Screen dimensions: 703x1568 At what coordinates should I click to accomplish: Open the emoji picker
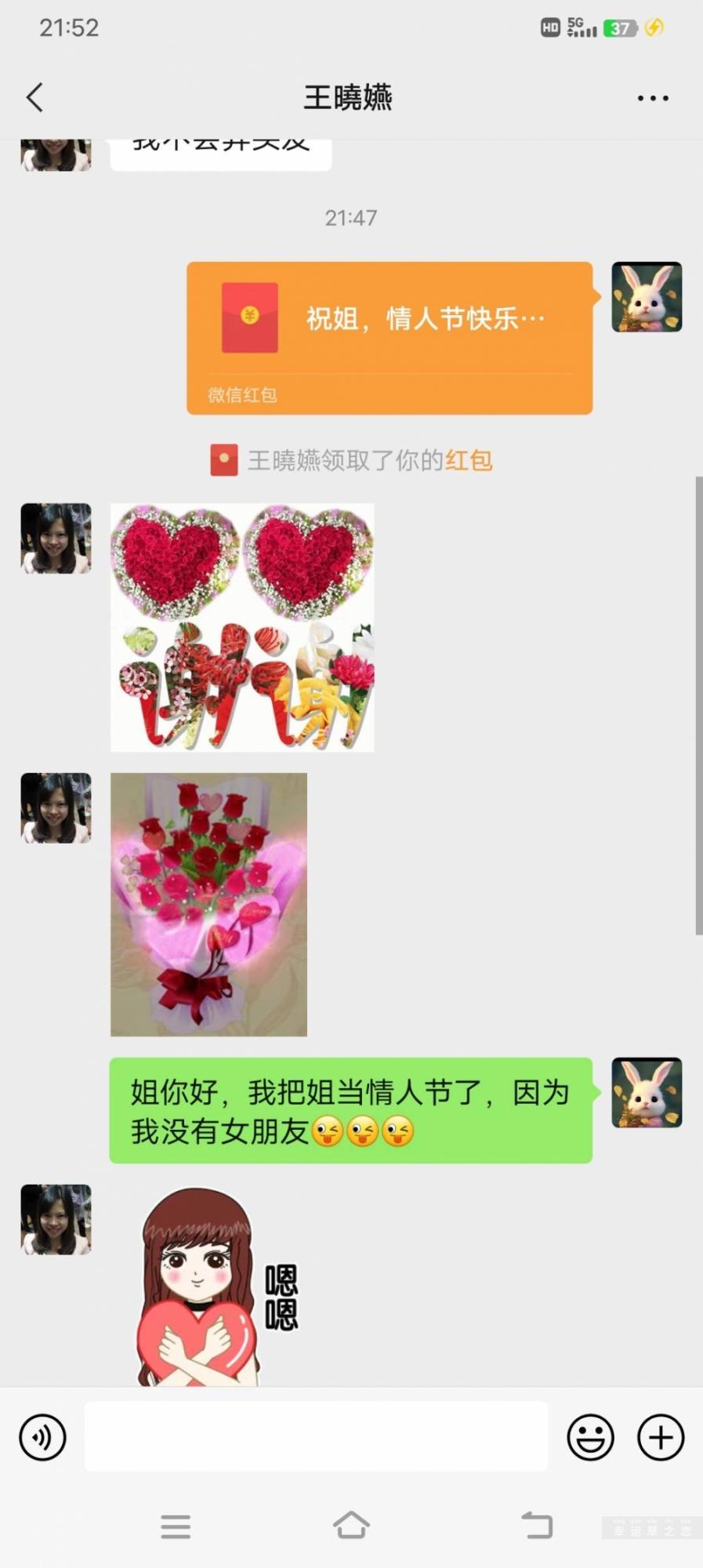click(x=590, y=1437)
